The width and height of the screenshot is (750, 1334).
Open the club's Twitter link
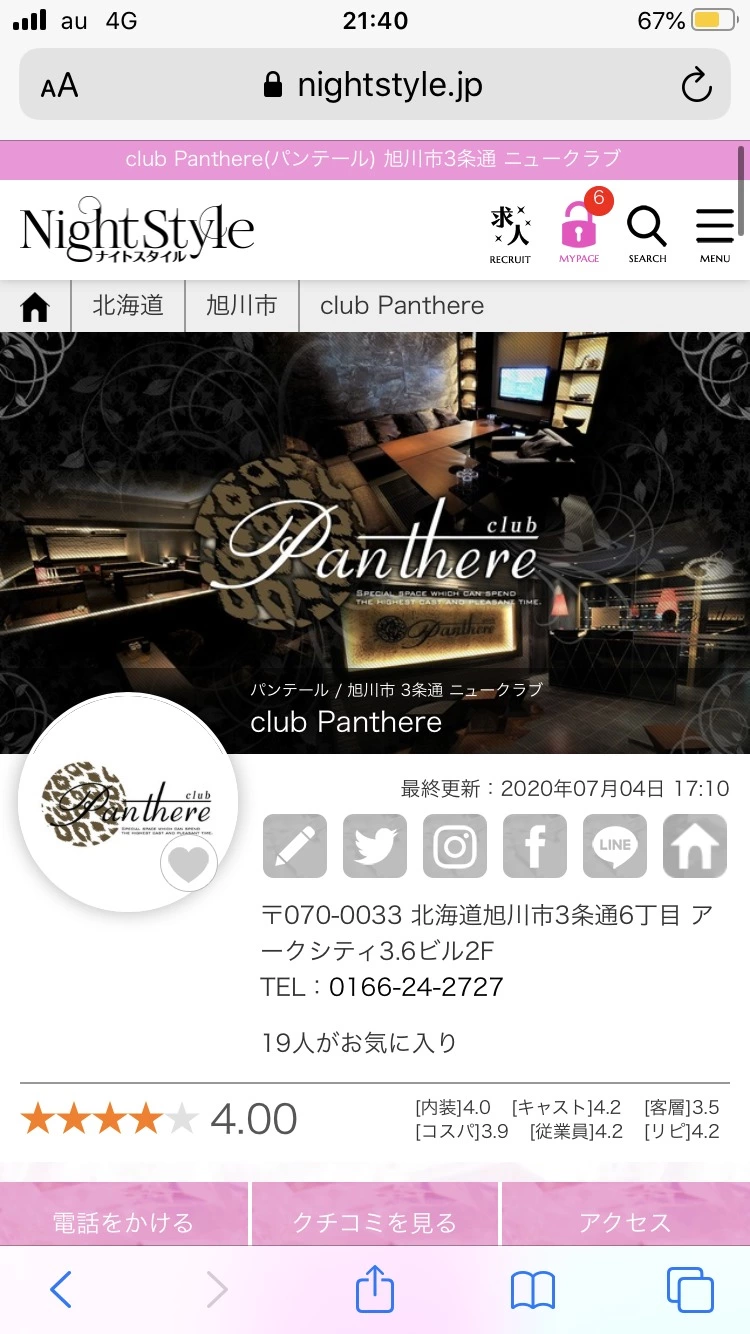(x=375, y=846)
